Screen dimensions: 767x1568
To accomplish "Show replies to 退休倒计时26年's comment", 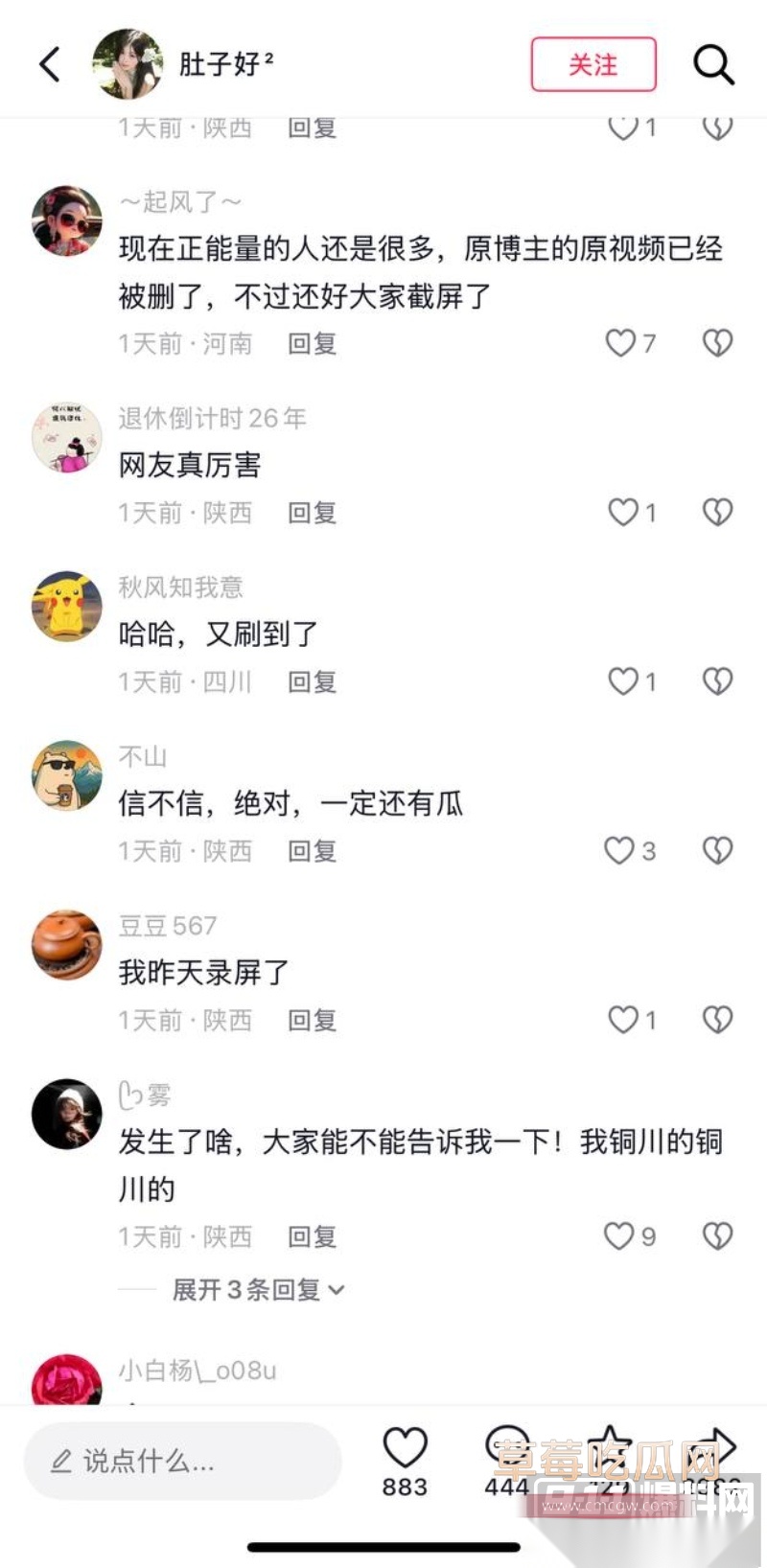I will (x=311, y=512).
